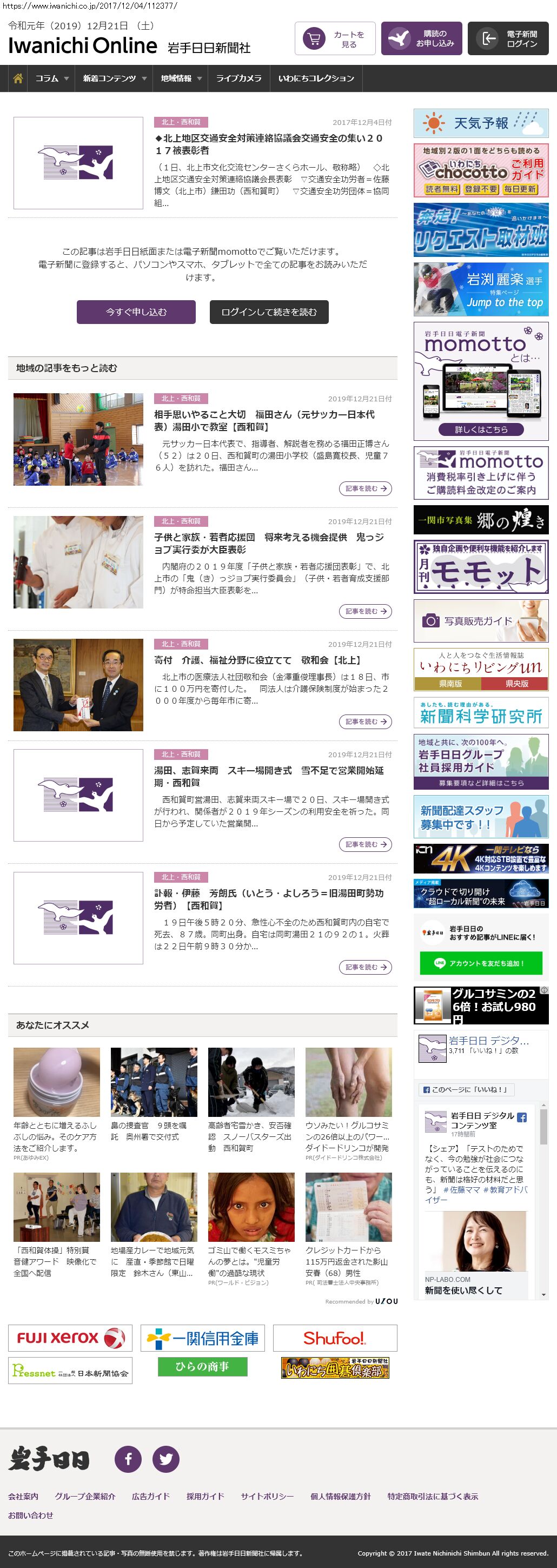Open 会社案内 footer link

click(x=23, y=1496)
